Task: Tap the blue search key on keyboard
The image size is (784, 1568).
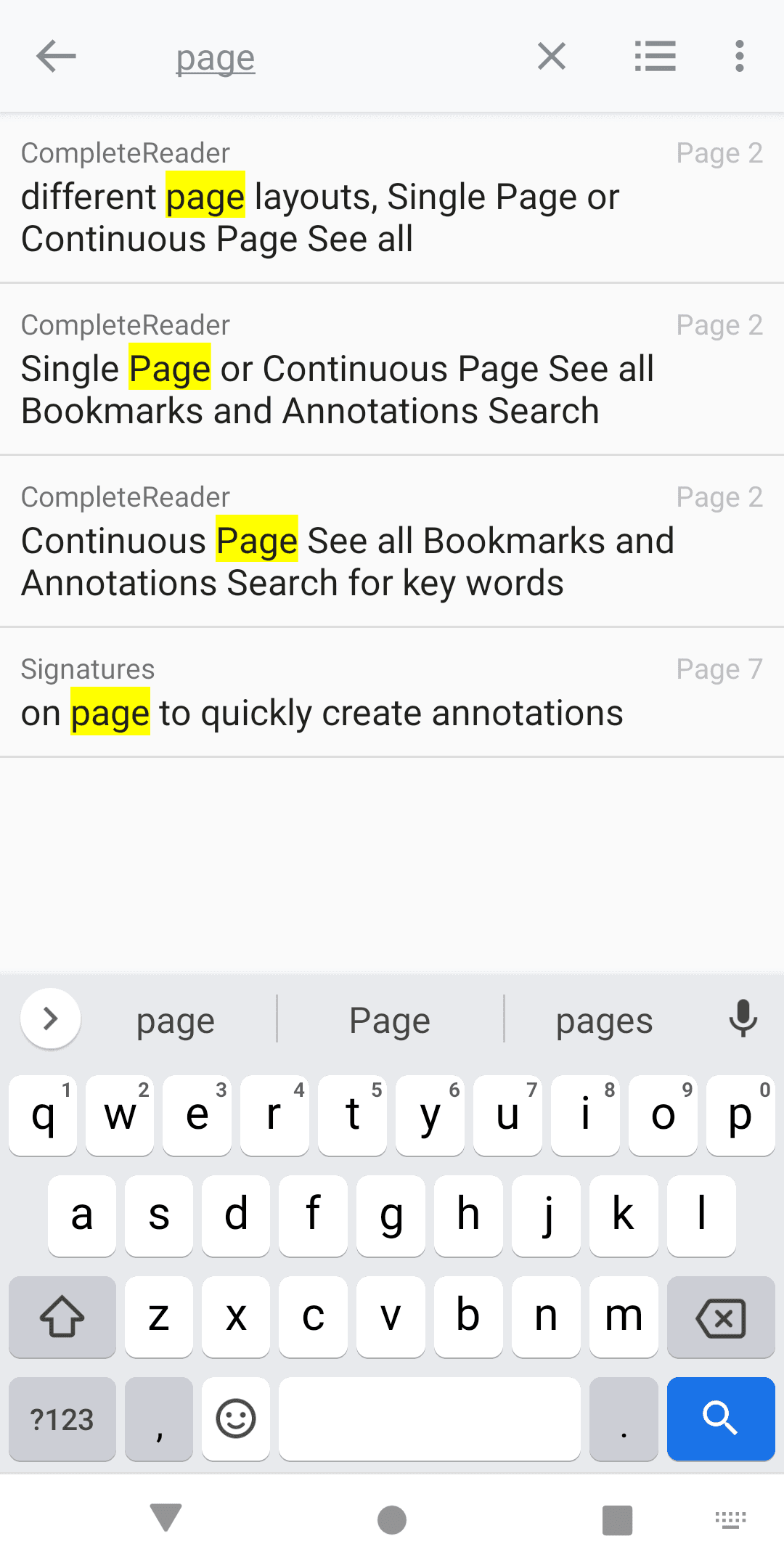Action: (720, 1418)
